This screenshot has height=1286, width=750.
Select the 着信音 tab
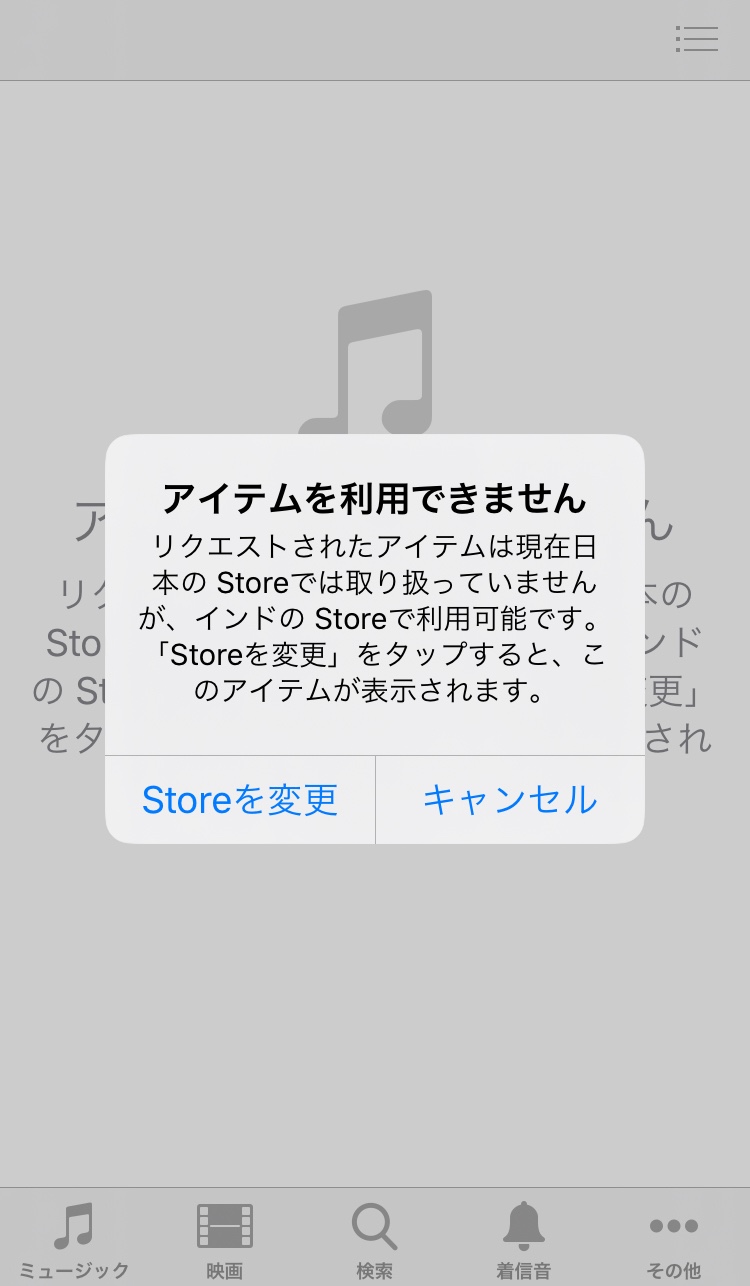point(524,1238)
